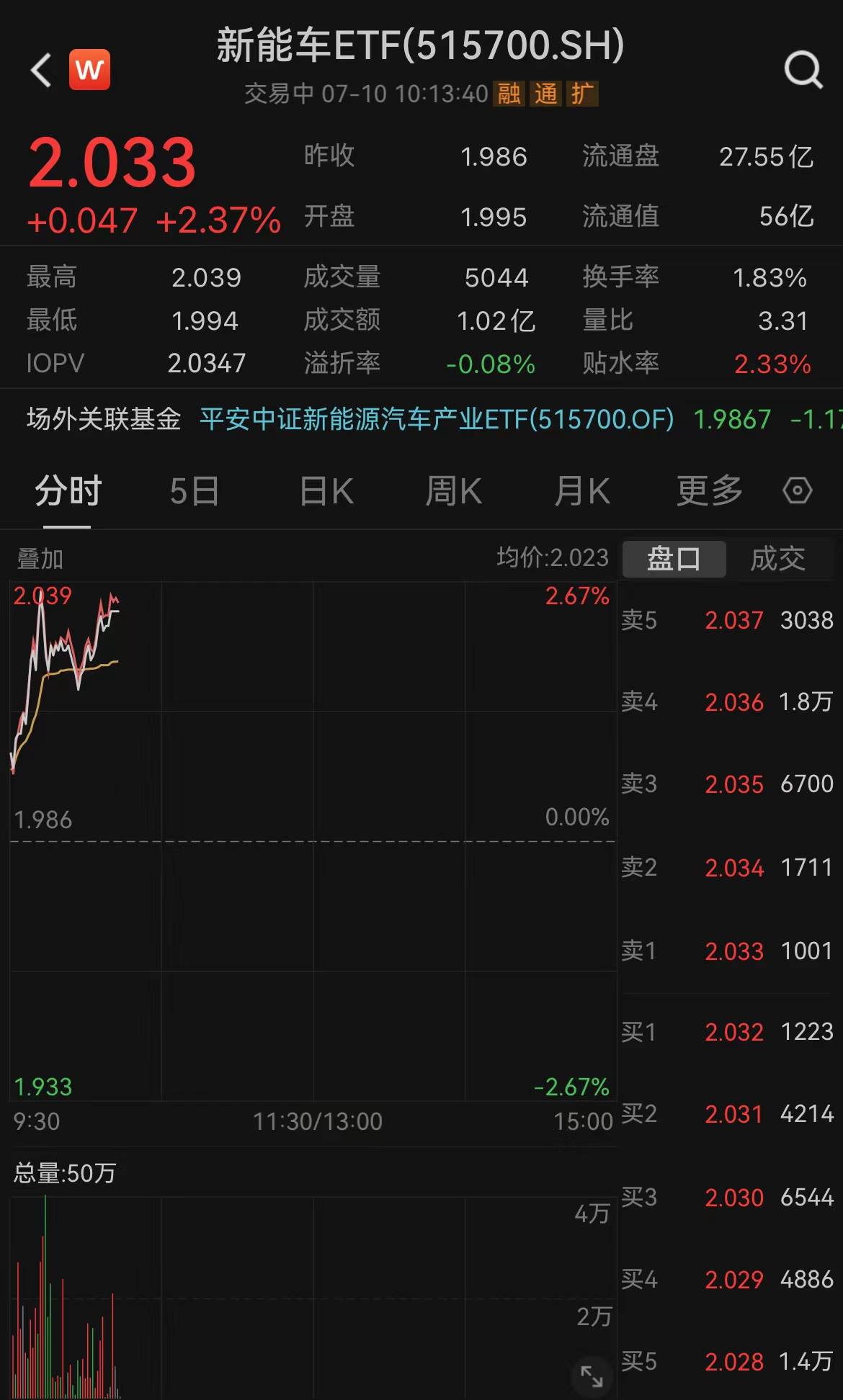The height and width of the screenshot is (1400, 843).
Task: Tap the 融 margin trading badge
Action: click(509, 94)
